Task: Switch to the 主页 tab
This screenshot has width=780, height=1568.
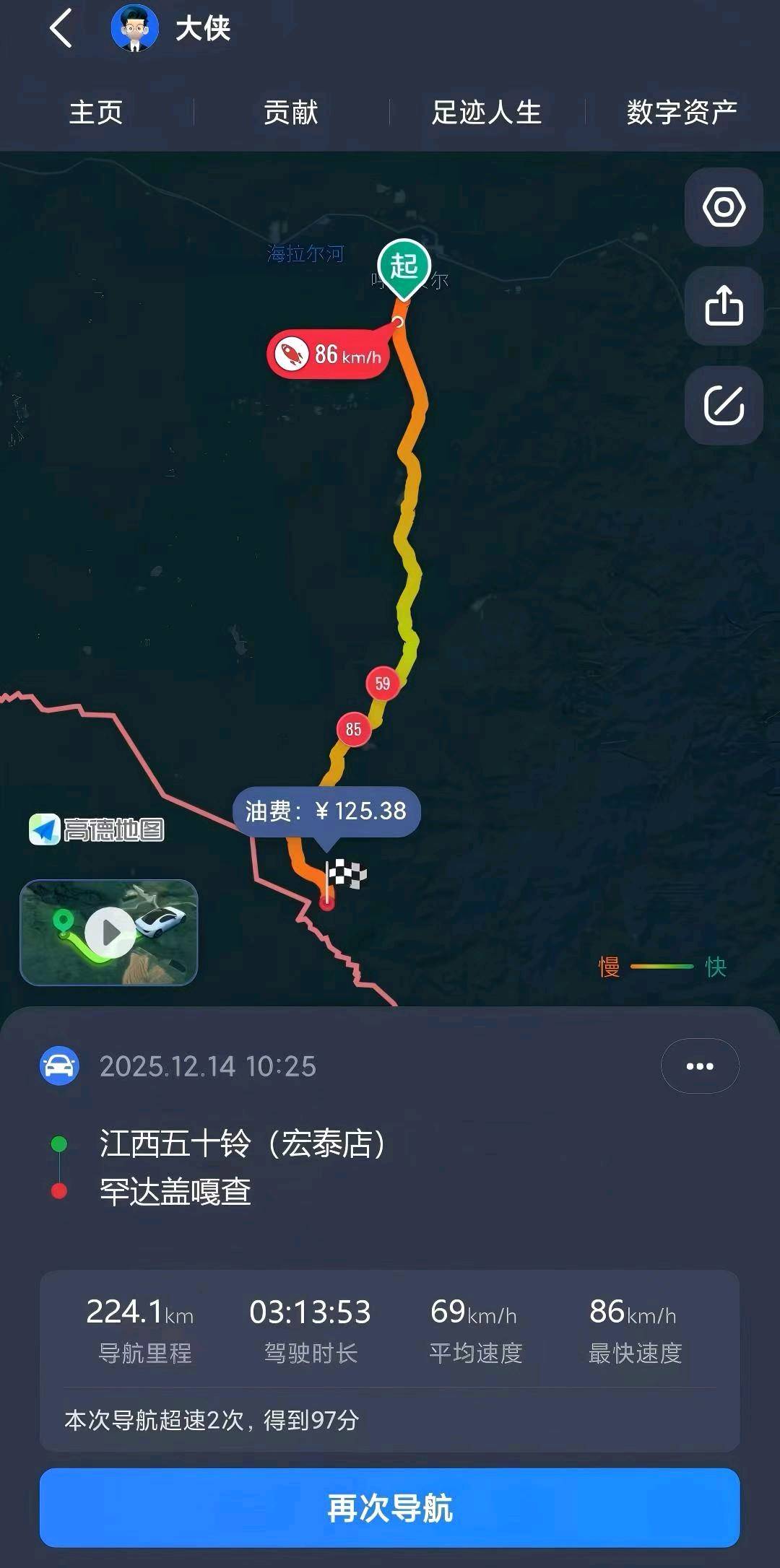Action: [96, 113]
